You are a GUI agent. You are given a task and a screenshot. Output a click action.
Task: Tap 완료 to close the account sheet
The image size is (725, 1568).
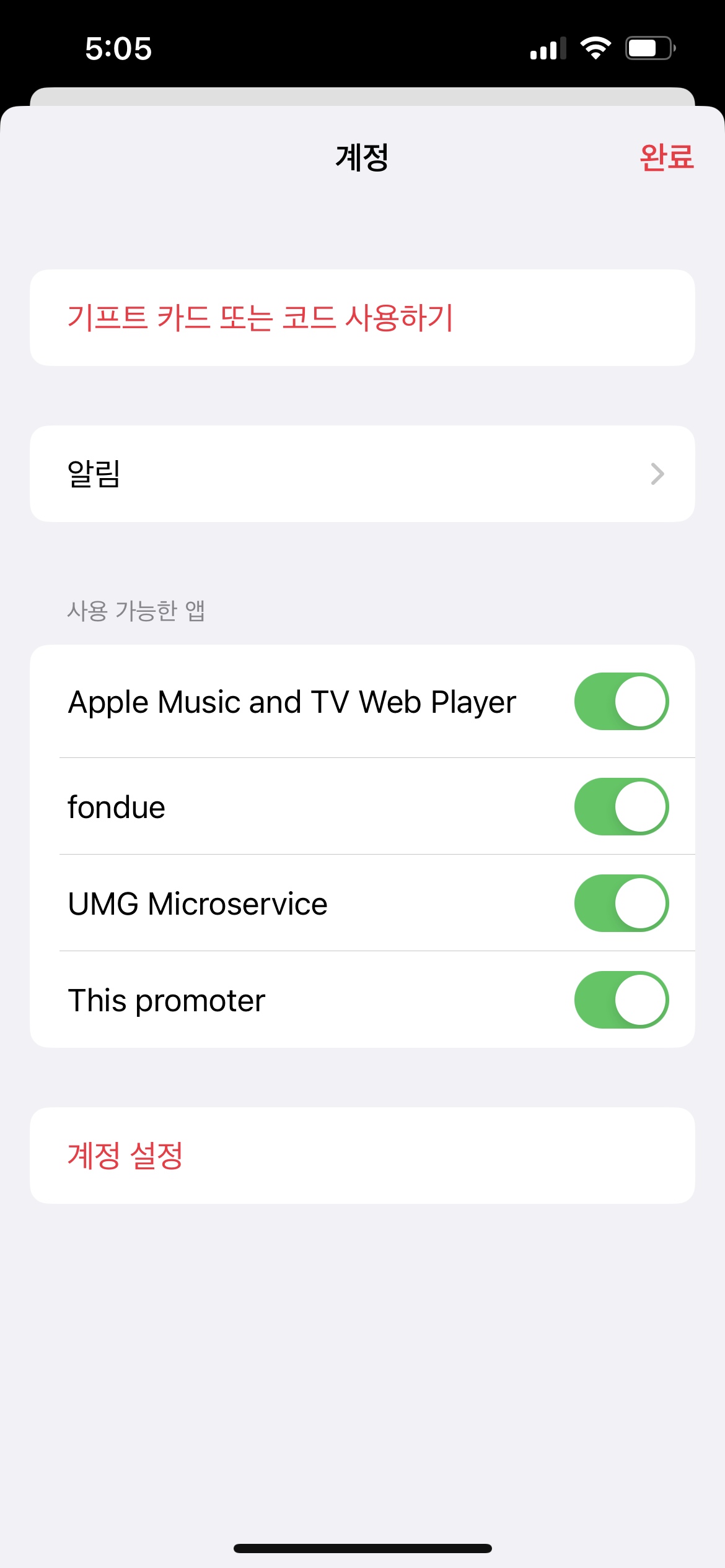666,157
